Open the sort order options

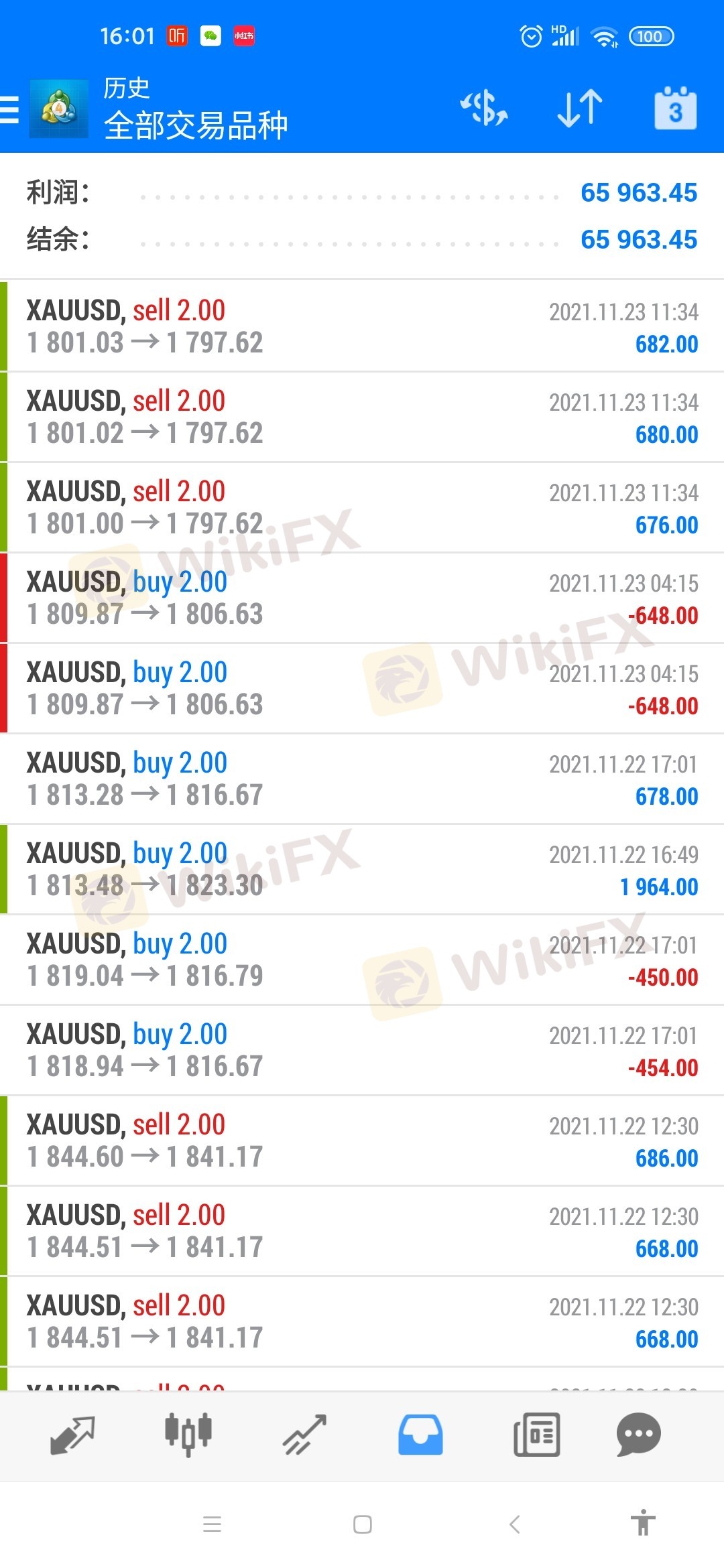[580, 108]
